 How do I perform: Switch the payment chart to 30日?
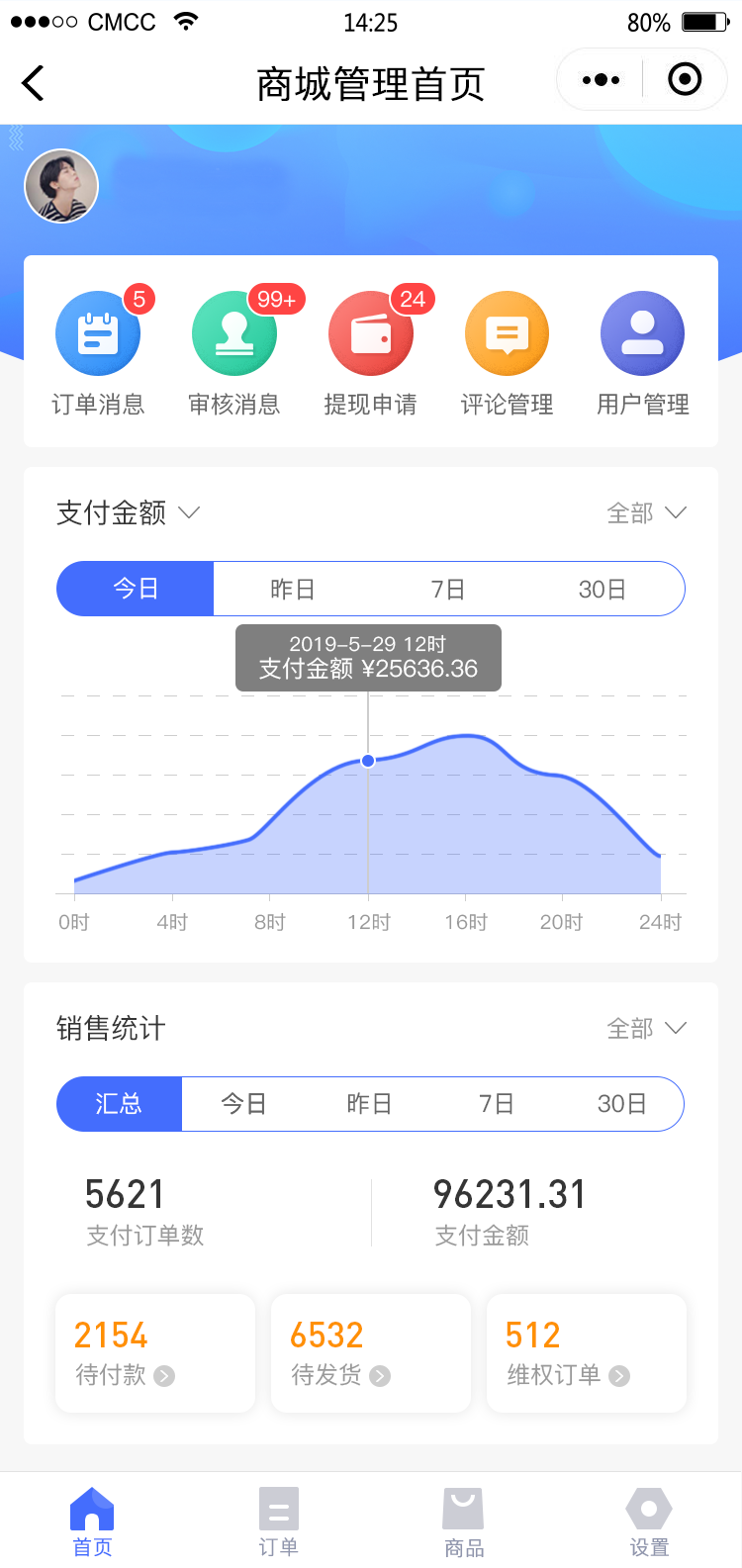603,589
